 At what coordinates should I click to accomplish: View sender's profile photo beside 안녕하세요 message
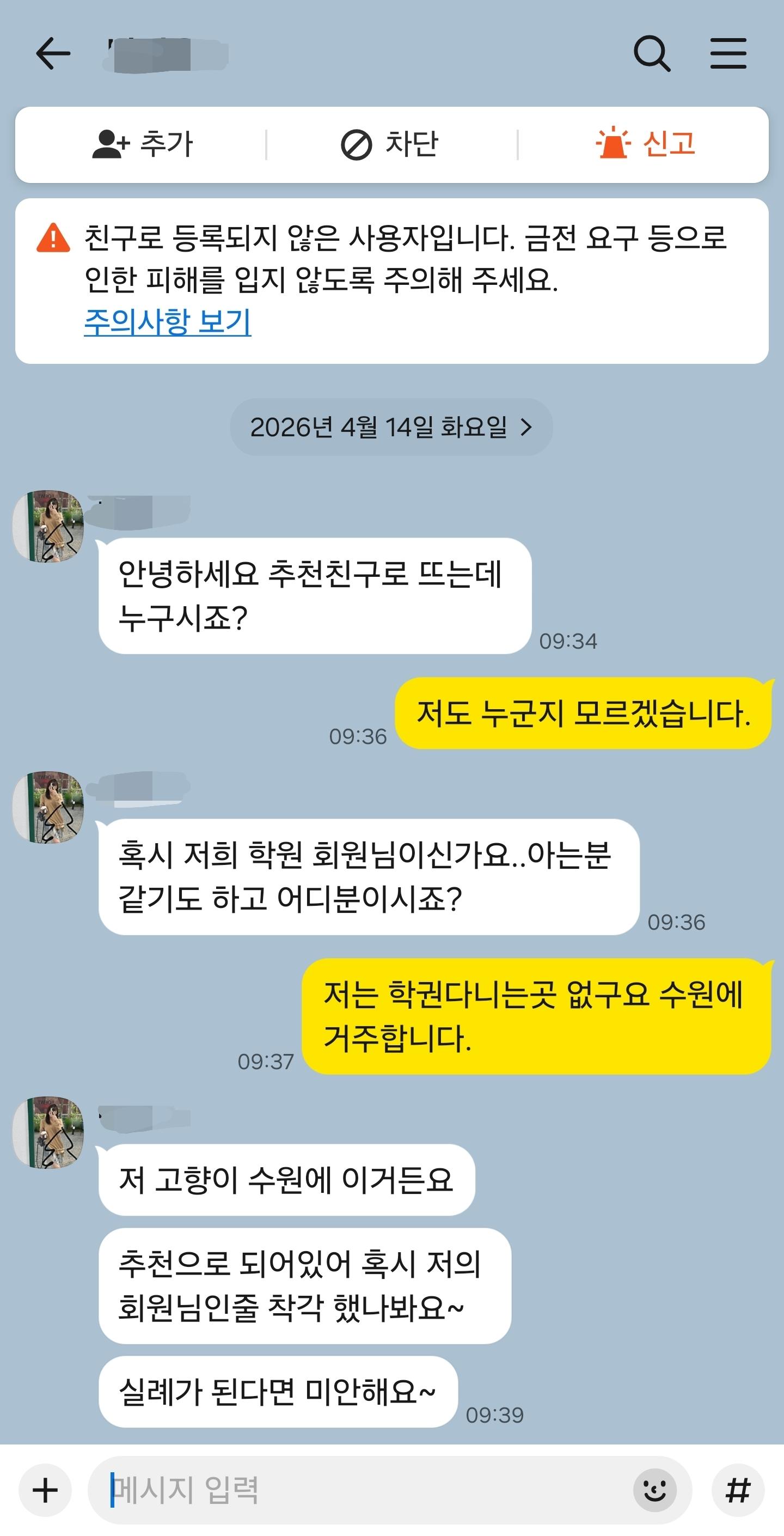pos(48,527)
